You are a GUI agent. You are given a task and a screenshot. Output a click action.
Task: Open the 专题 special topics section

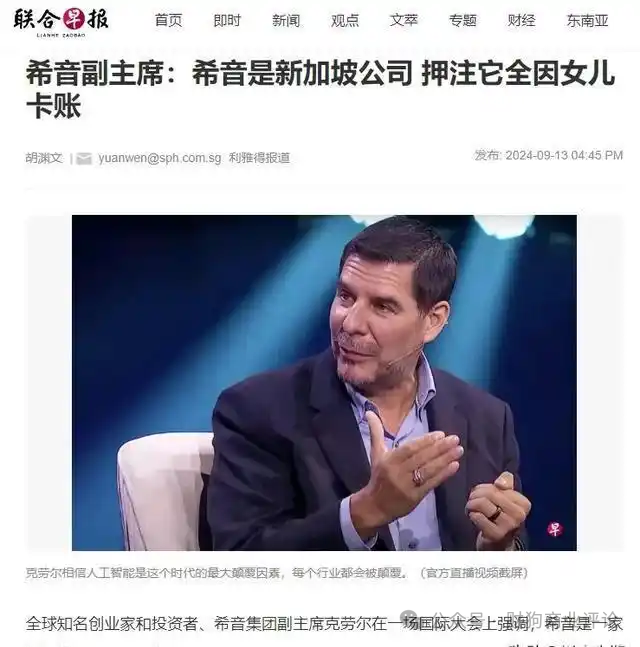(463, 20)
